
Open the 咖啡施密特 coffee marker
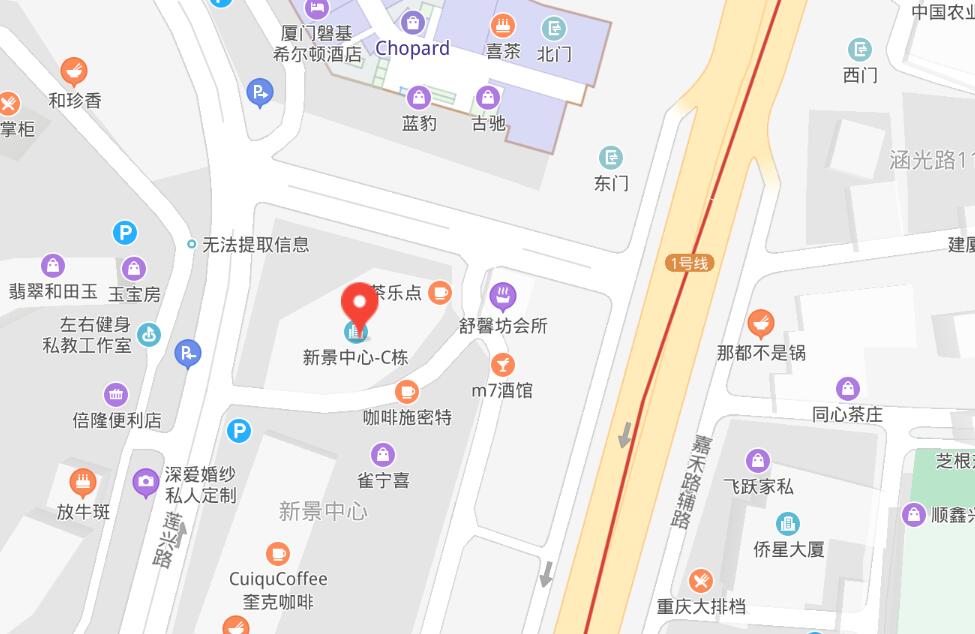(x=406, y=392)
